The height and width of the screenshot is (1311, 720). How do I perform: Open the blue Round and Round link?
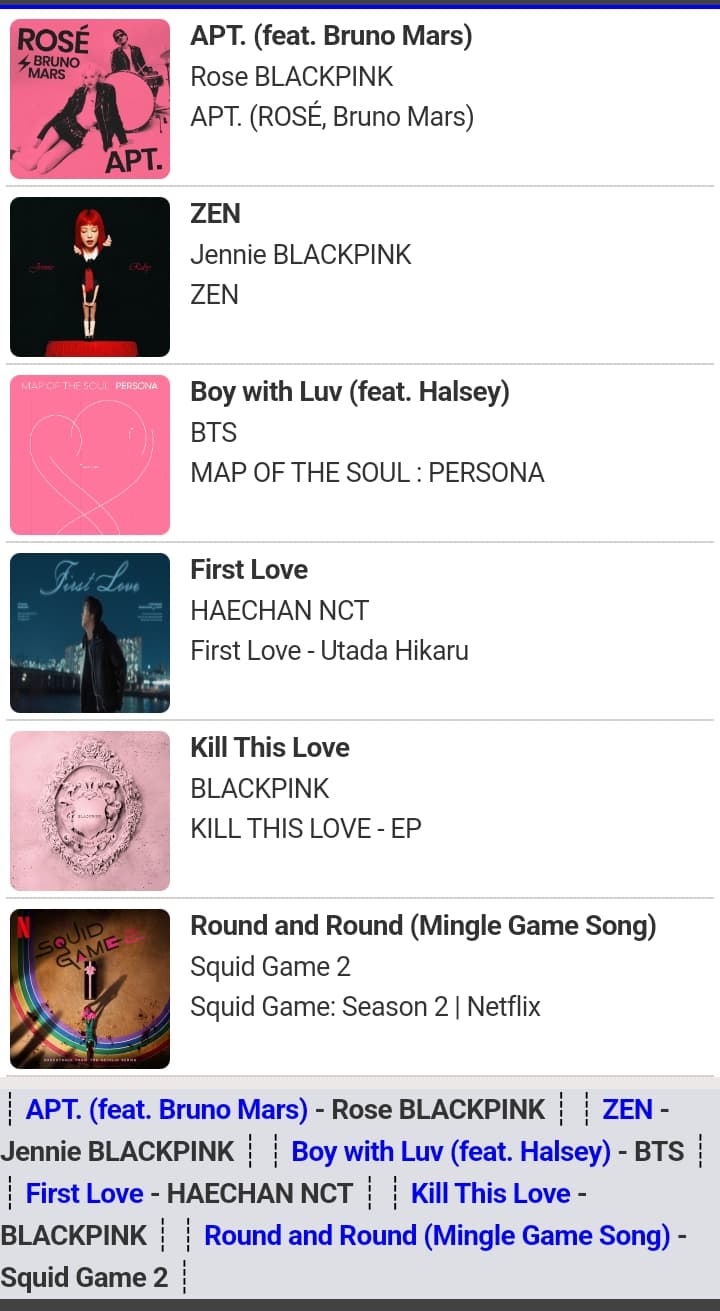(437, 1235)
